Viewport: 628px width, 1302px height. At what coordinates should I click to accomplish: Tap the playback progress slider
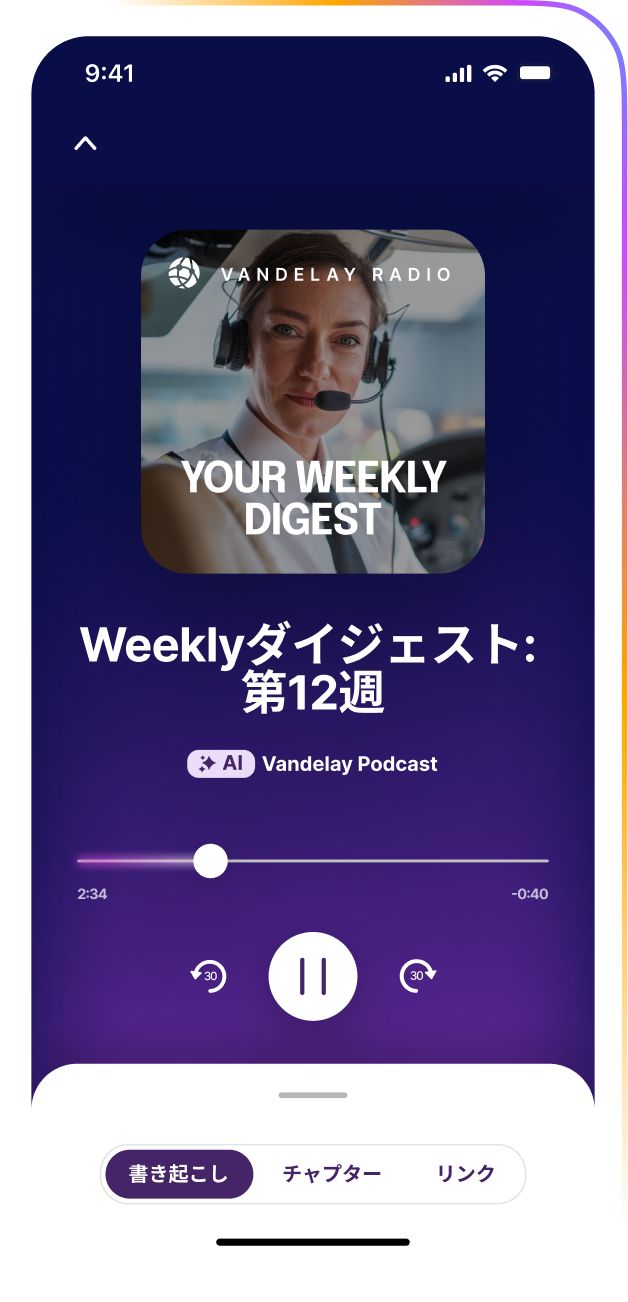click(312, 861)
